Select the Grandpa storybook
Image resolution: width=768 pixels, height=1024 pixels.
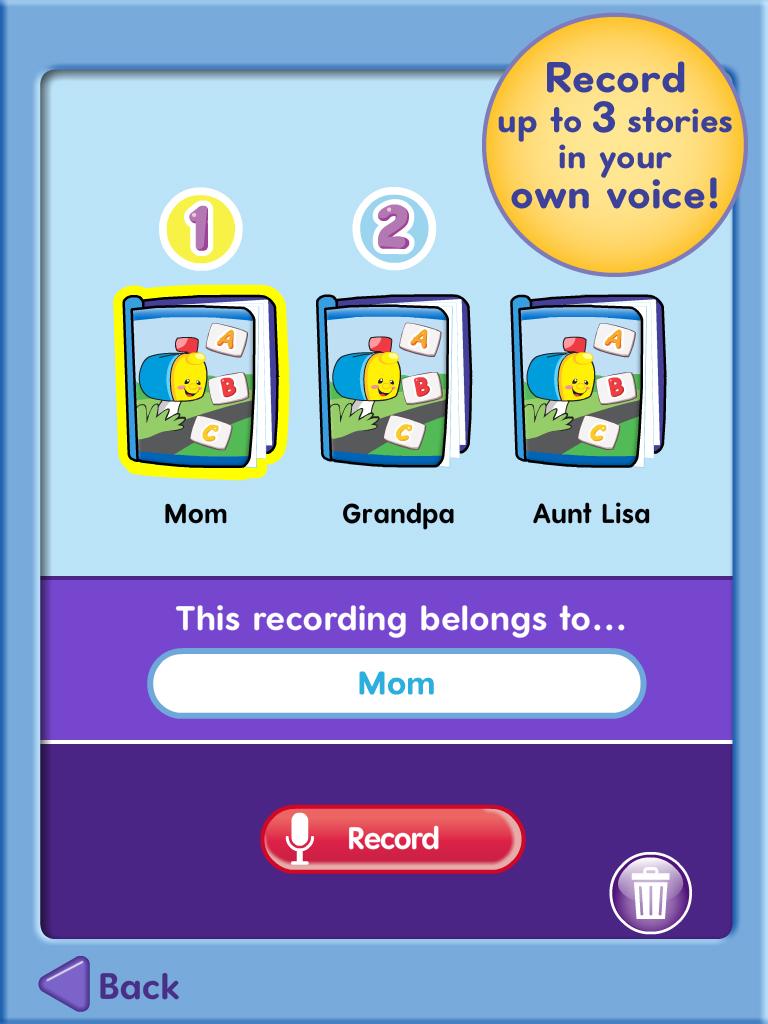click(392, 381)
